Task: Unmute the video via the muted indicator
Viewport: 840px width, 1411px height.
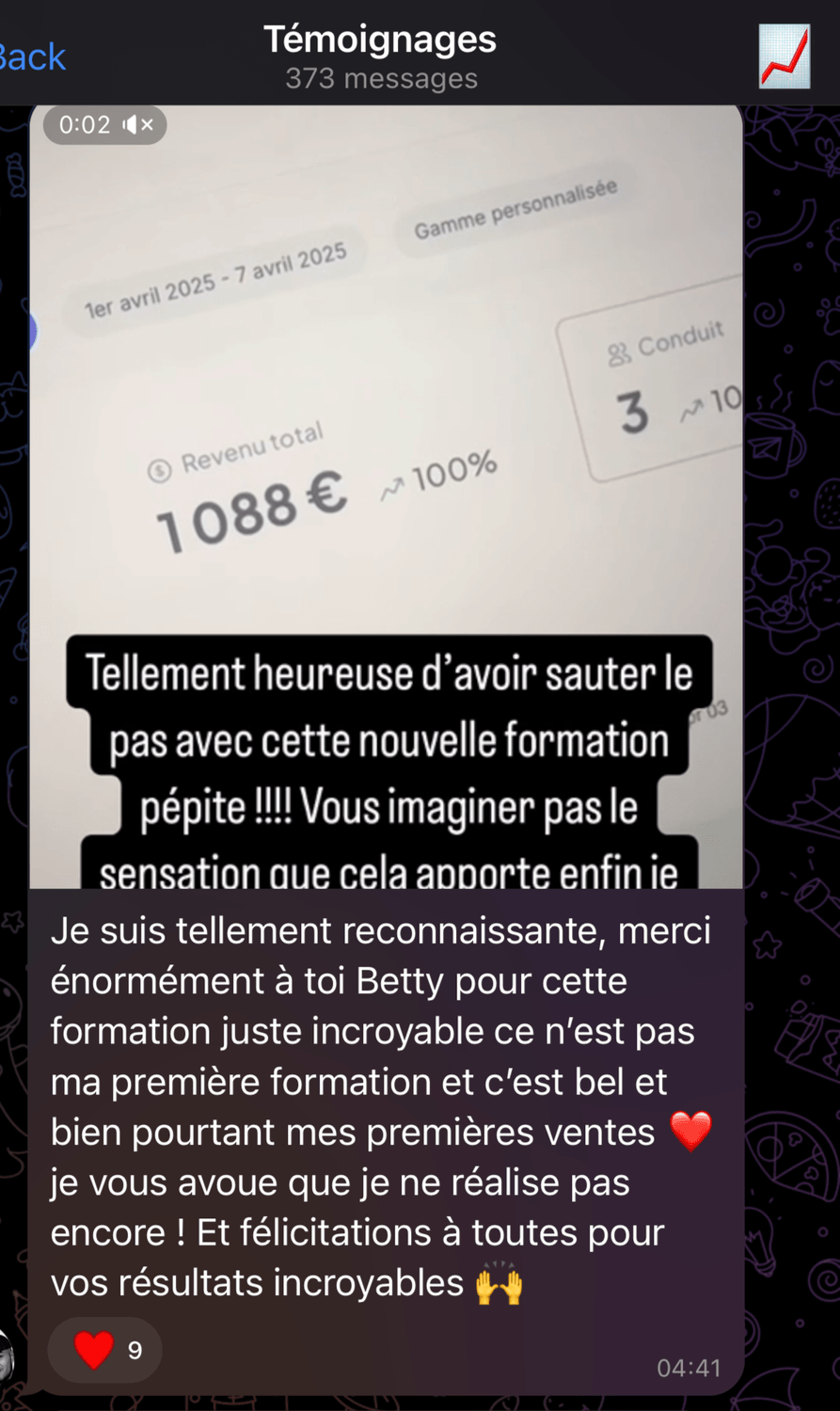Action: tap(138, 125)
